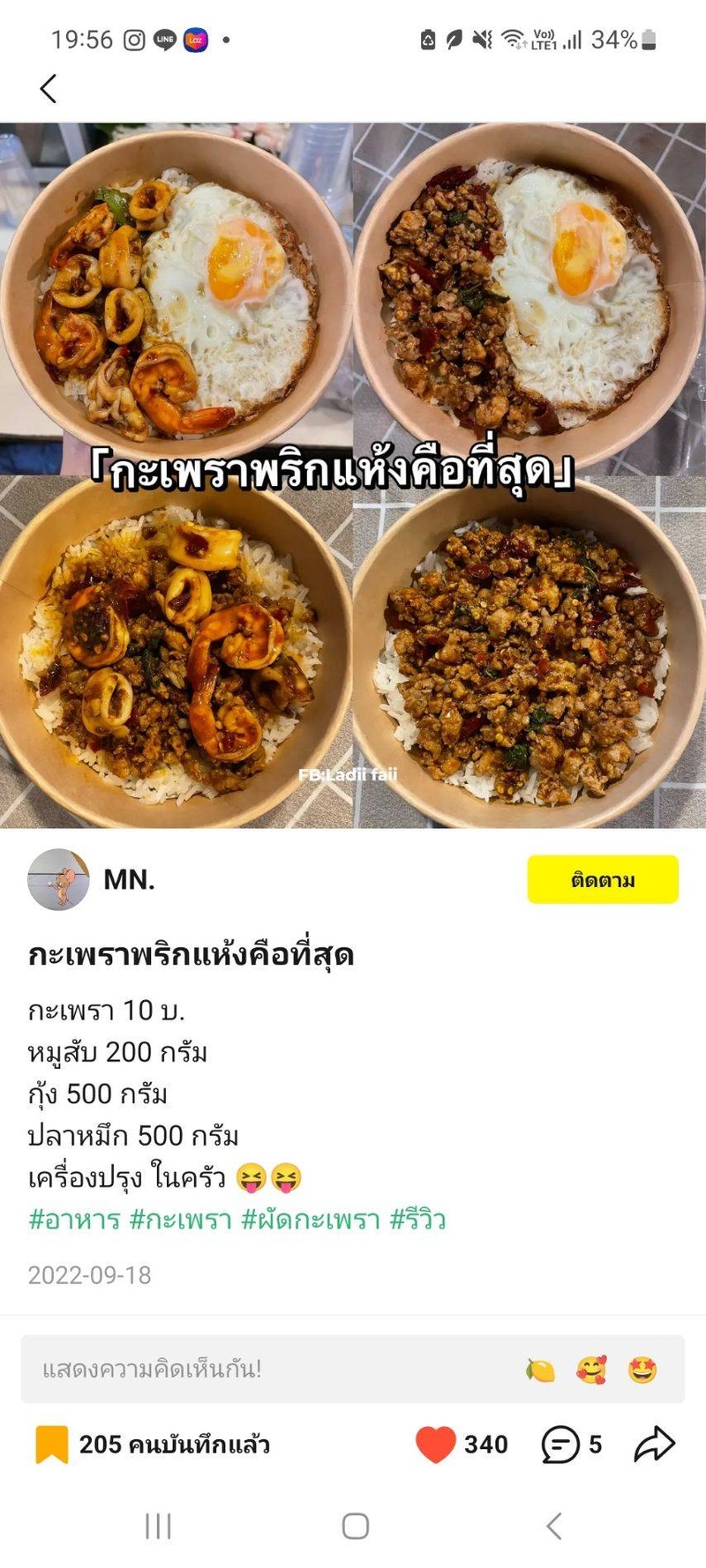The height and width of the screenshot is (1568, 706).
Task: Go to the system home screen
Action: [x=355, y=1526]
